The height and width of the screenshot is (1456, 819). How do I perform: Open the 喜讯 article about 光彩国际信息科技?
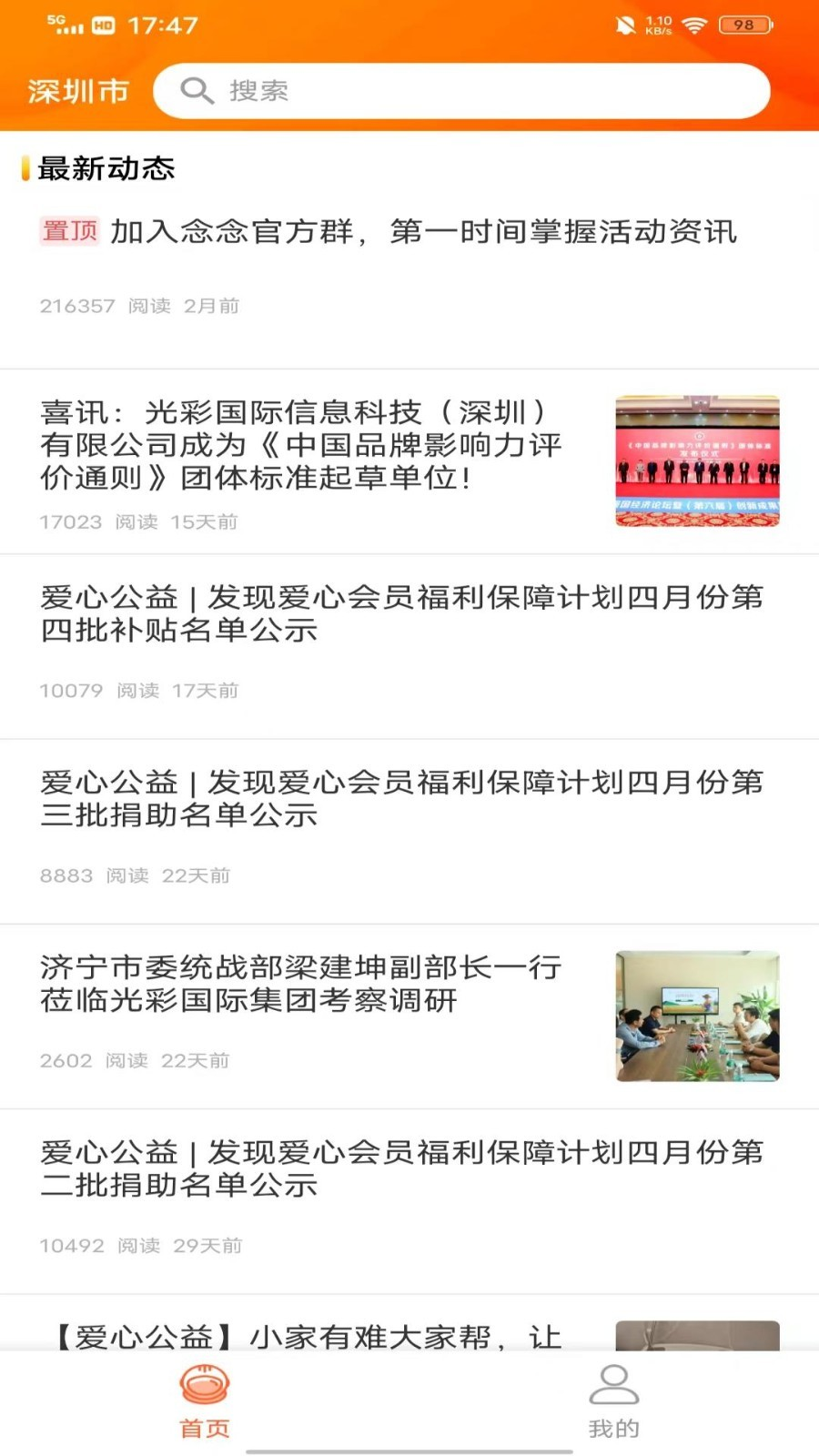click(300, 446)
